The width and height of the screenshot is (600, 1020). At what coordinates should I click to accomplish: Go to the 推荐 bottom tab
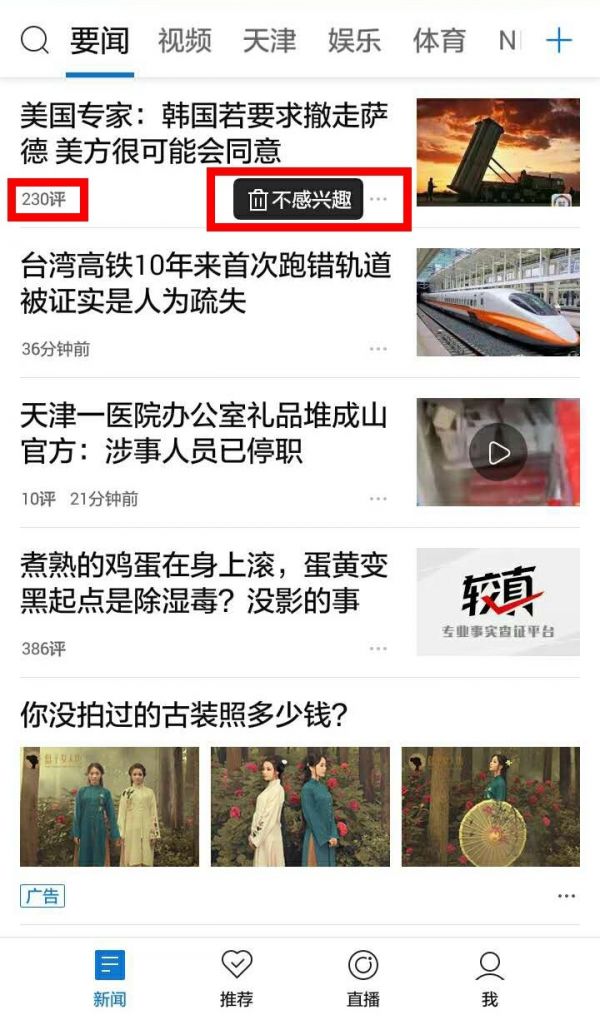pyautogui.click(x=237, y=977)
